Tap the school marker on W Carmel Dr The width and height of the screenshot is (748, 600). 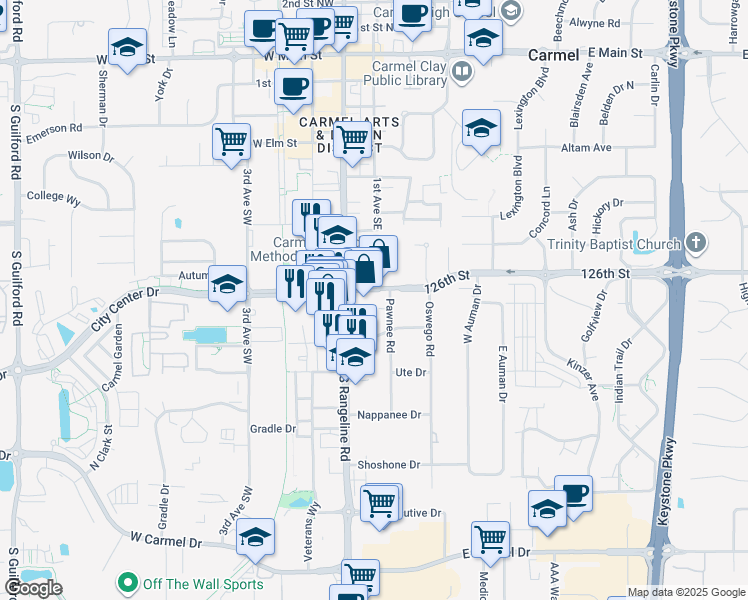click(x=256, y=536)
